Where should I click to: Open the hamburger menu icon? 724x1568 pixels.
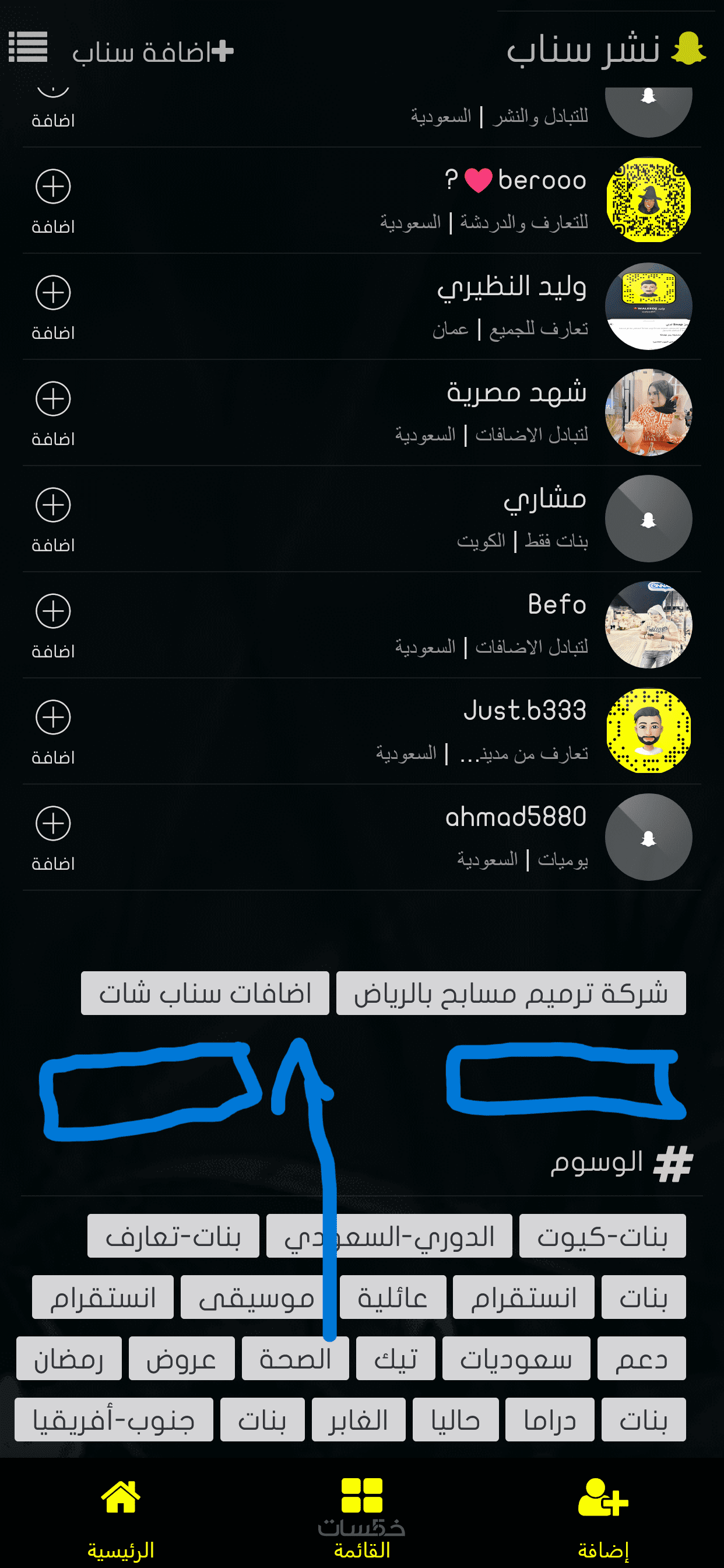[x=28, y=47]
